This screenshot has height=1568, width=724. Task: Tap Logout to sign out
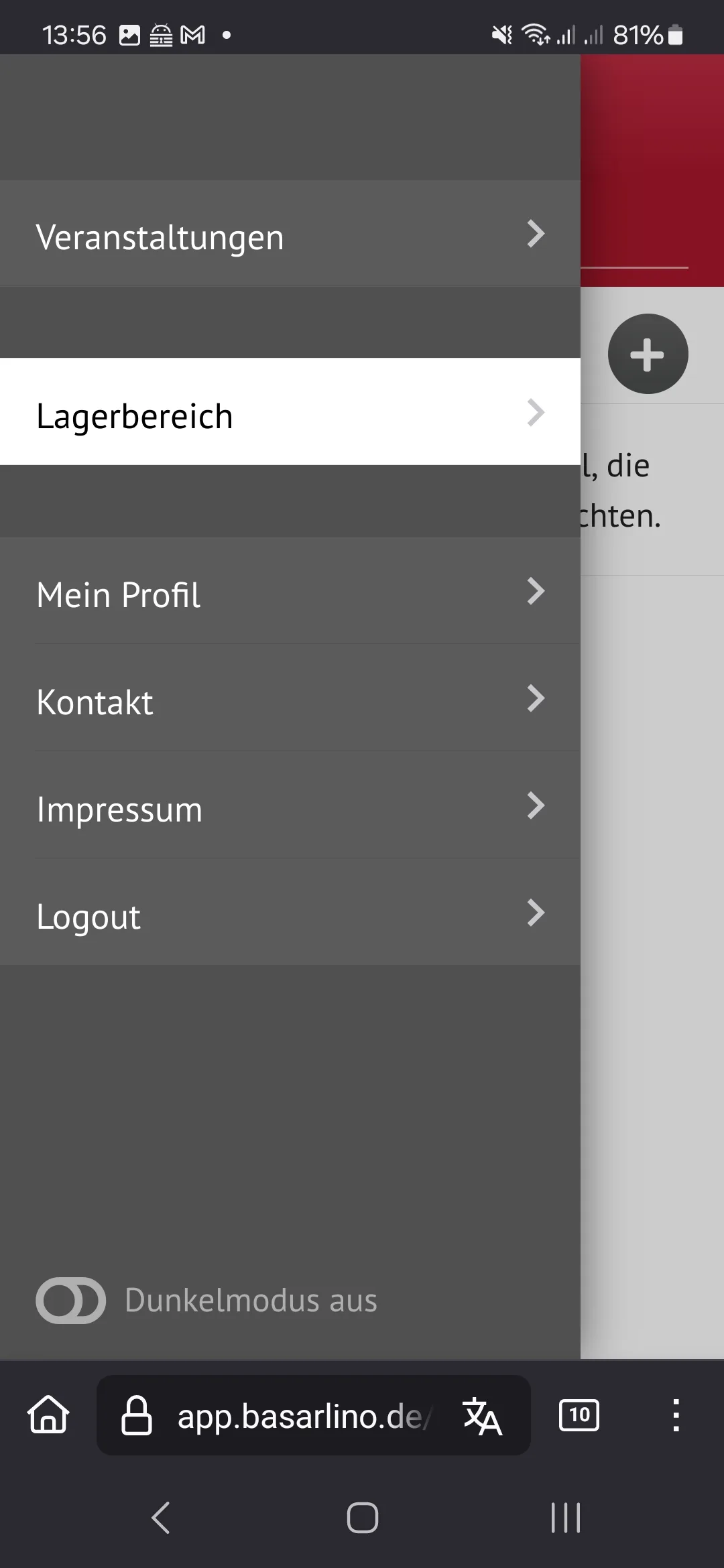click(x=290, y=913)
